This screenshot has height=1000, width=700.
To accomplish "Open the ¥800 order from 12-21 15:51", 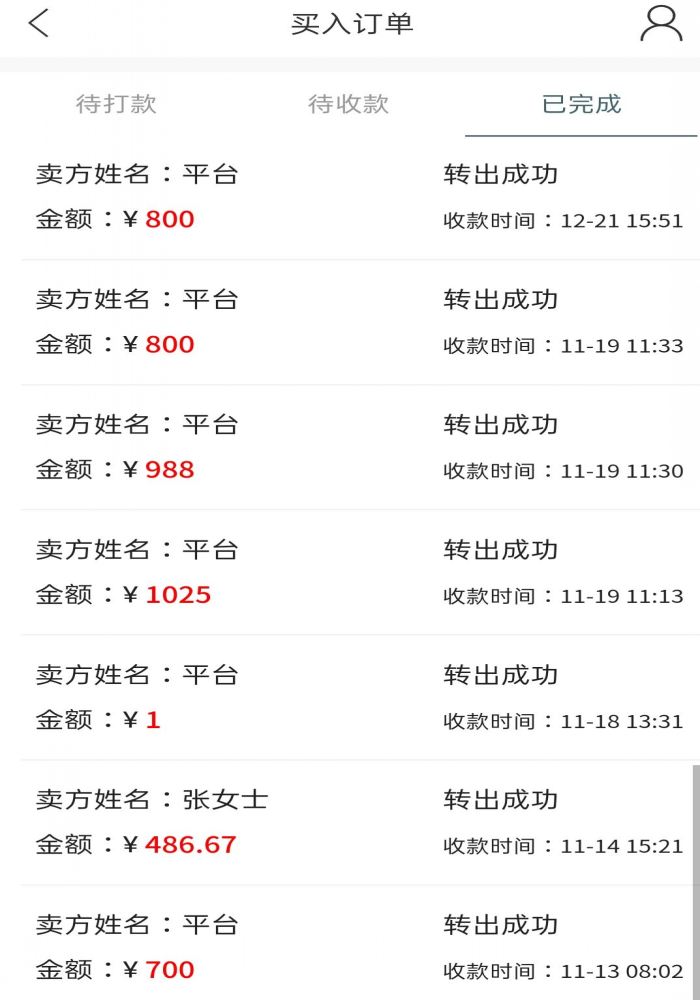I will click(x=350, y=196).
